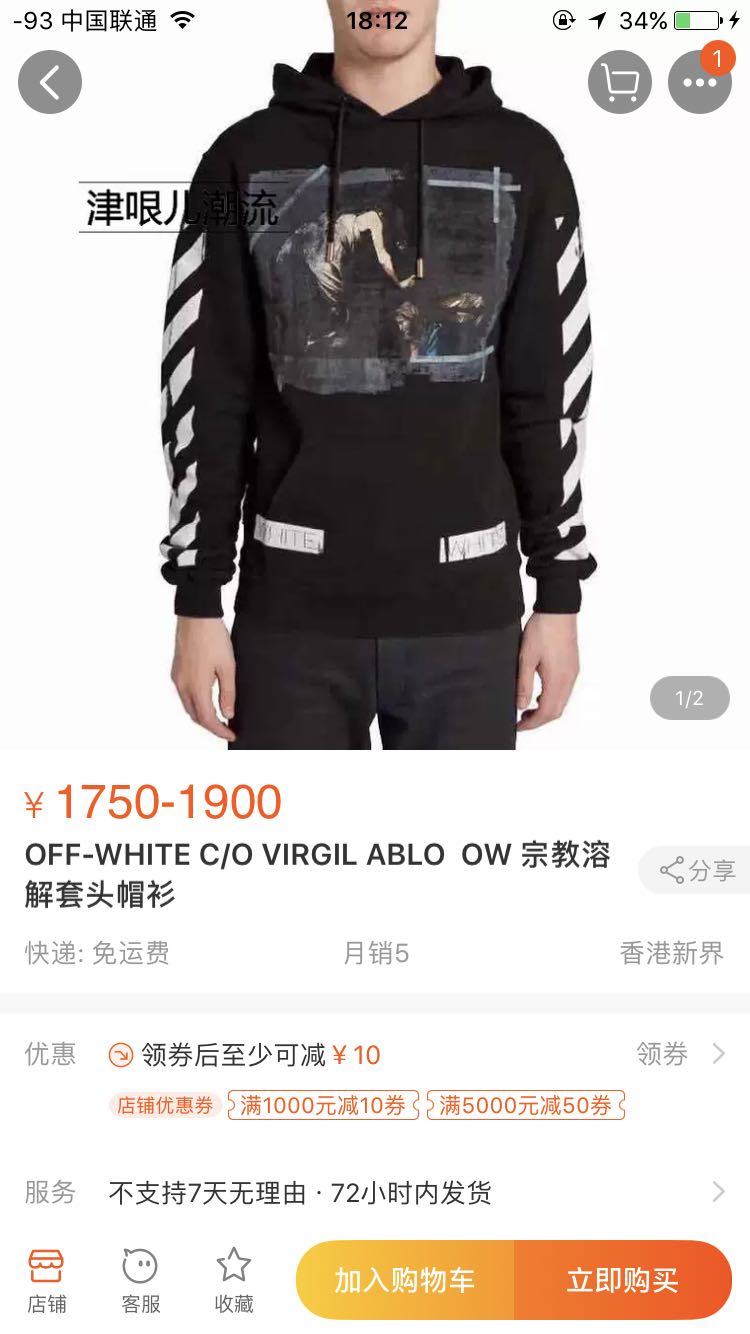The height and width of the screenshot is (1334, 750).
Task: Select the 满5000元减50券 coupon
Action: coord(526,1106)
